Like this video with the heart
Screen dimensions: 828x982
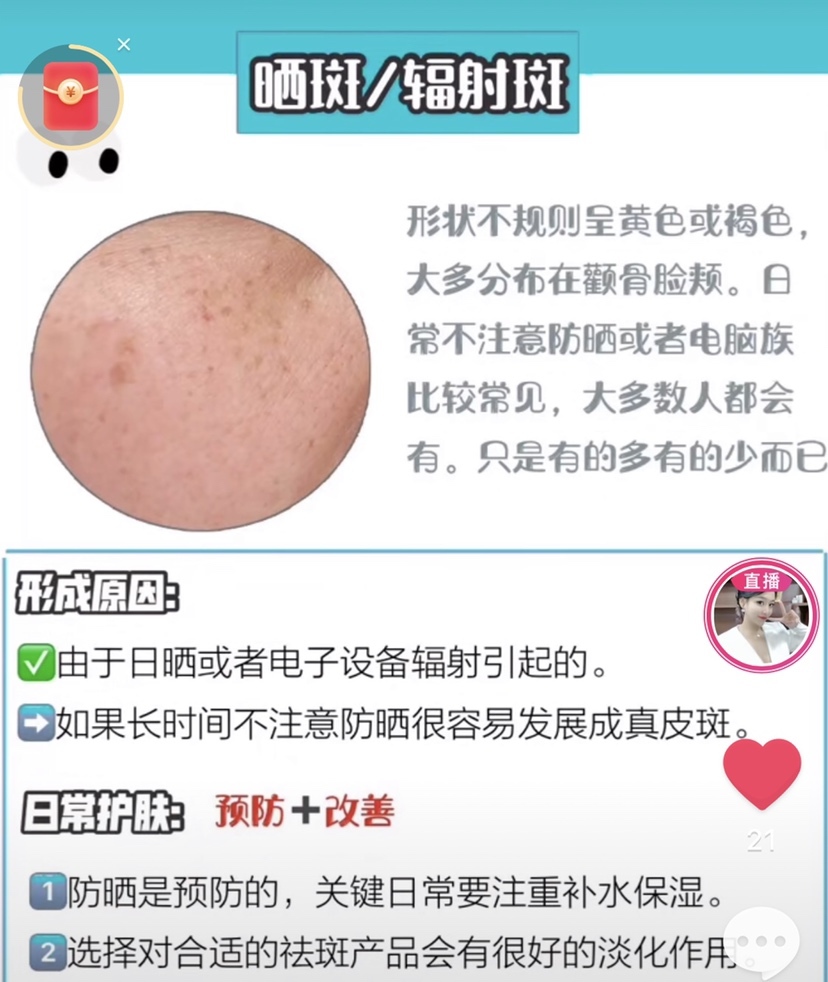pyautogui.click(x=762, y=773)
